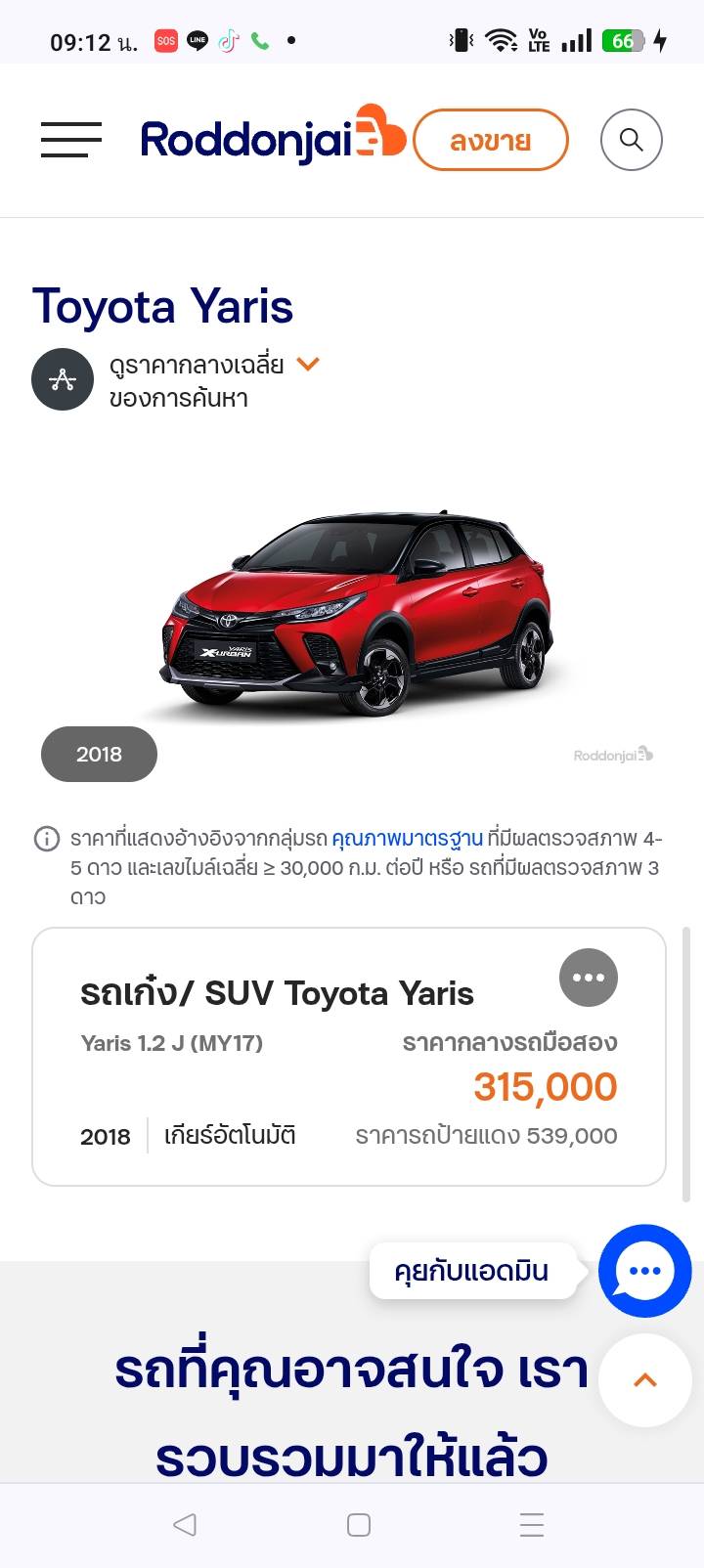Jump back to top with arrow button
This screenshot has width=704, height=1568.
(644, 1380)
